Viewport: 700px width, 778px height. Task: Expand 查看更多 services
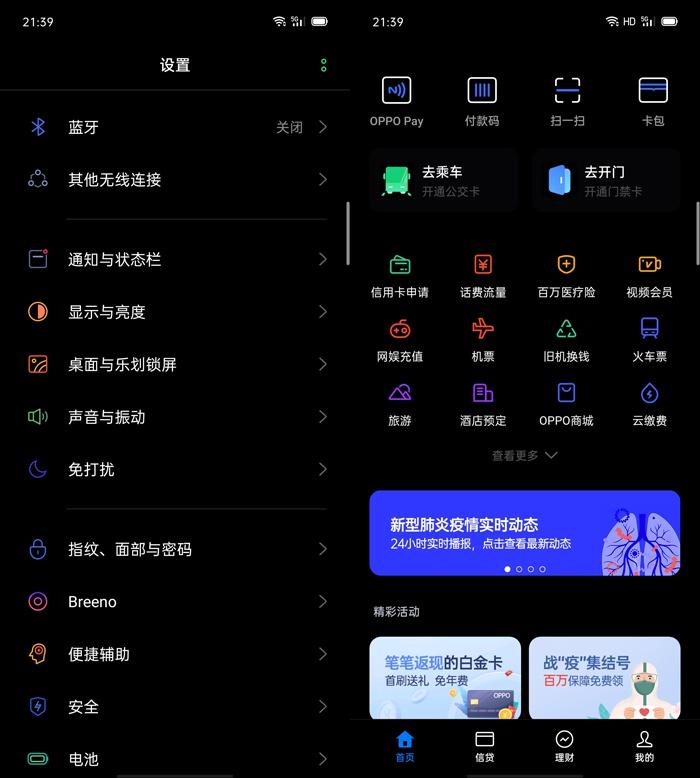(524, 455)
